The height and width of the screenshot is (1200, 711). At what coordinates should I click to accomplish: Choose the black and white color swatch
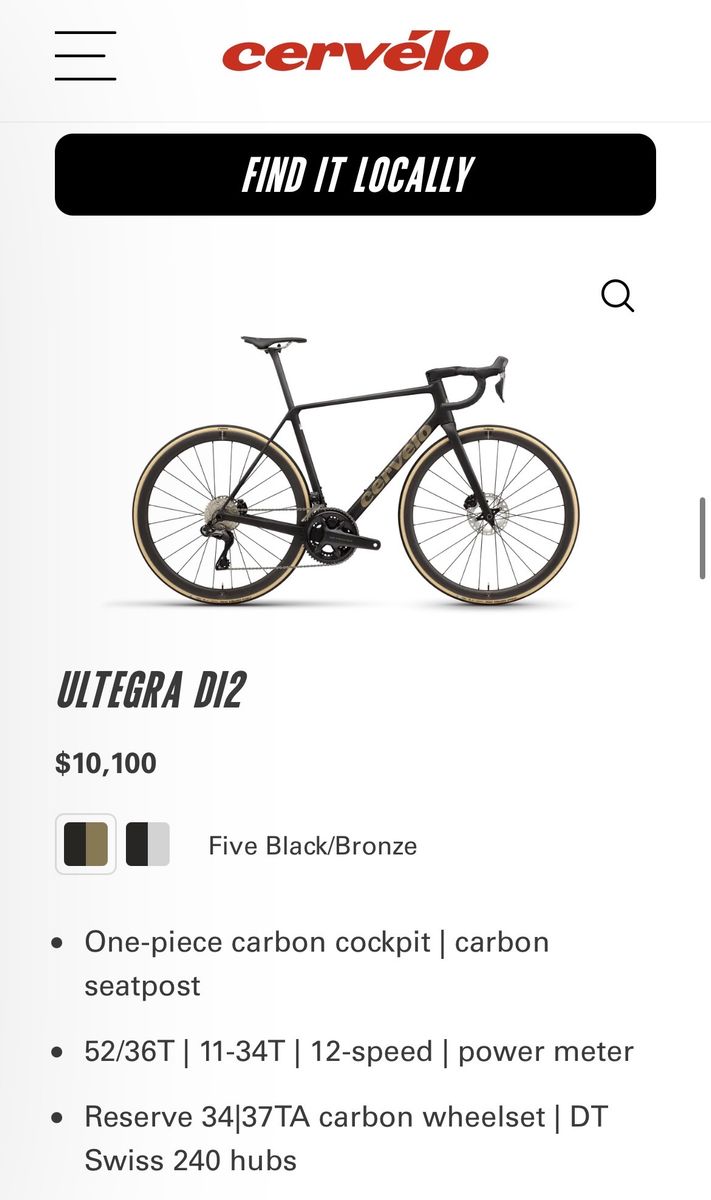(x=148, y=845)
